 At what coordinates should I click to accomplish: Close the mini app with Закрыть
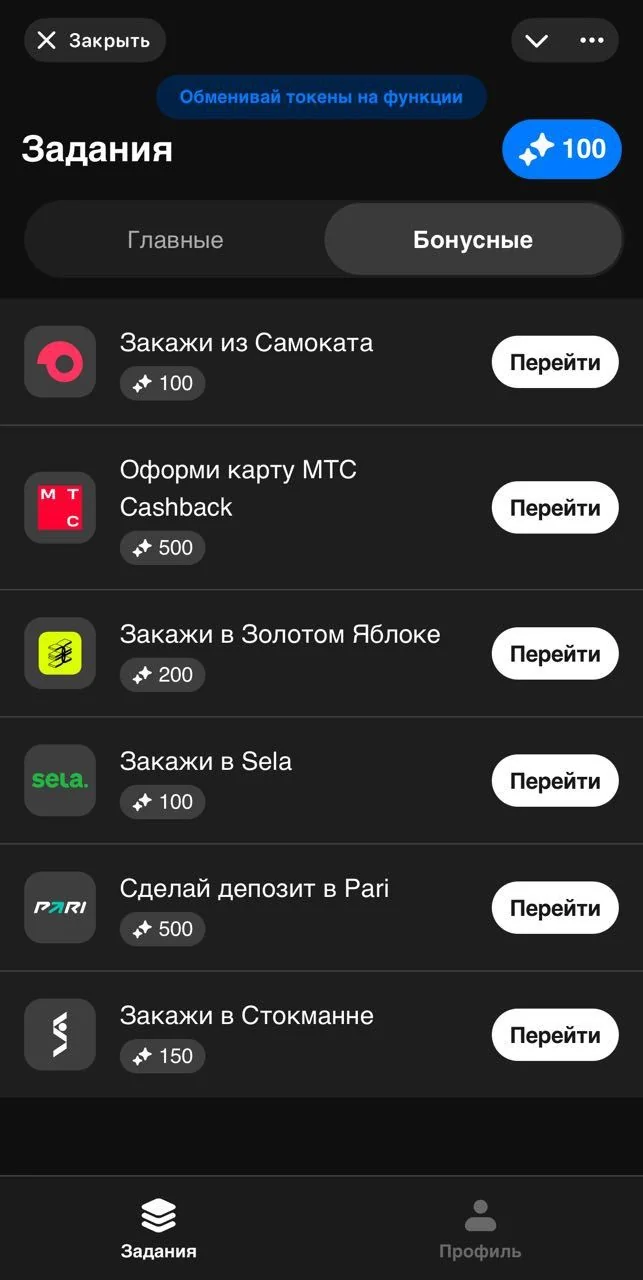95,41
